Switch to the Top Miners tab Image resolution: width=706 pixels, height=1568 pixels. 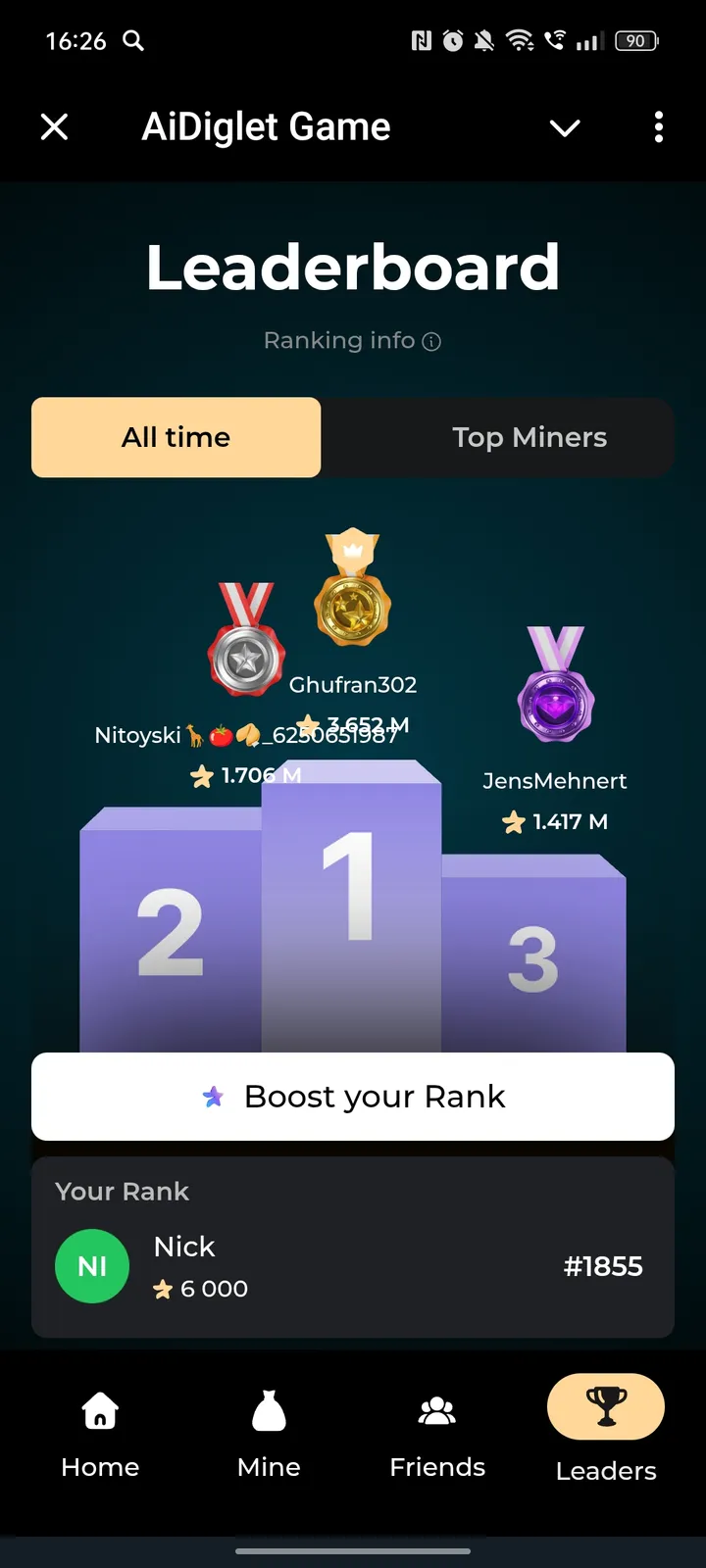pyautogui.click(x=529, y=437)
